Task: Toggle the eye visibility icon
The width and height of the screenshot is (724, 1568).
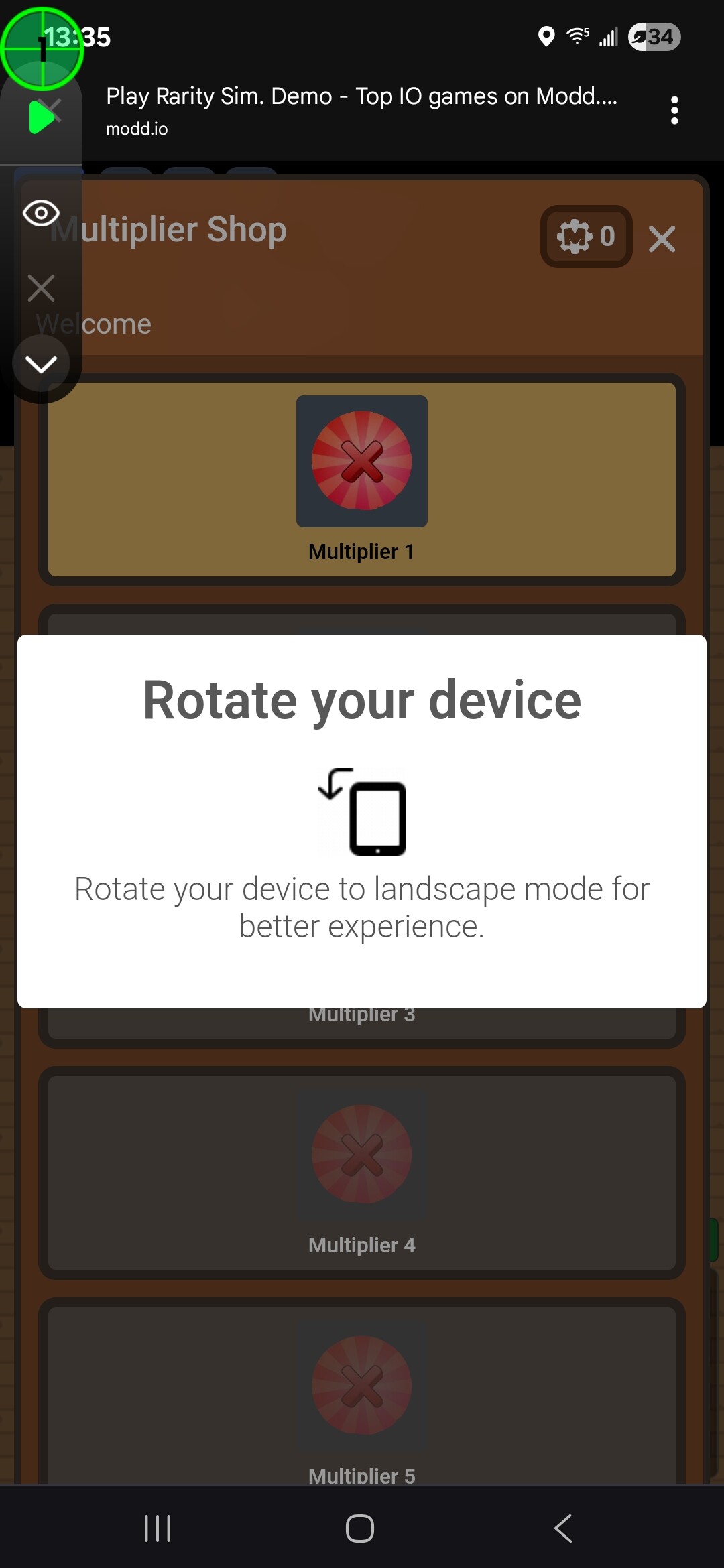Action: [x=42, y=214]
